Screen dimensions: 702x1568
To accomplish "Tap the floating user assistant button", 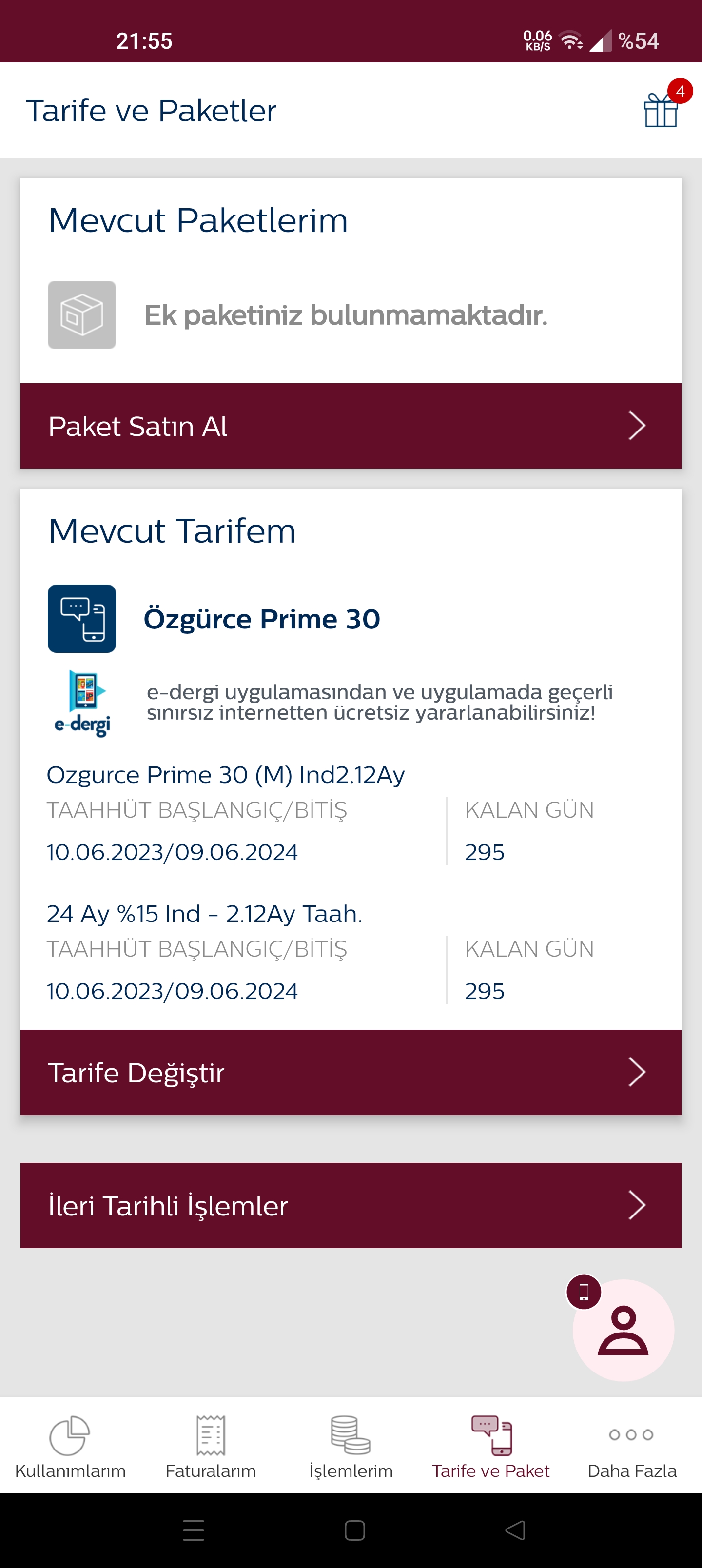I will pyautogui.click(x=623, y=1330).
